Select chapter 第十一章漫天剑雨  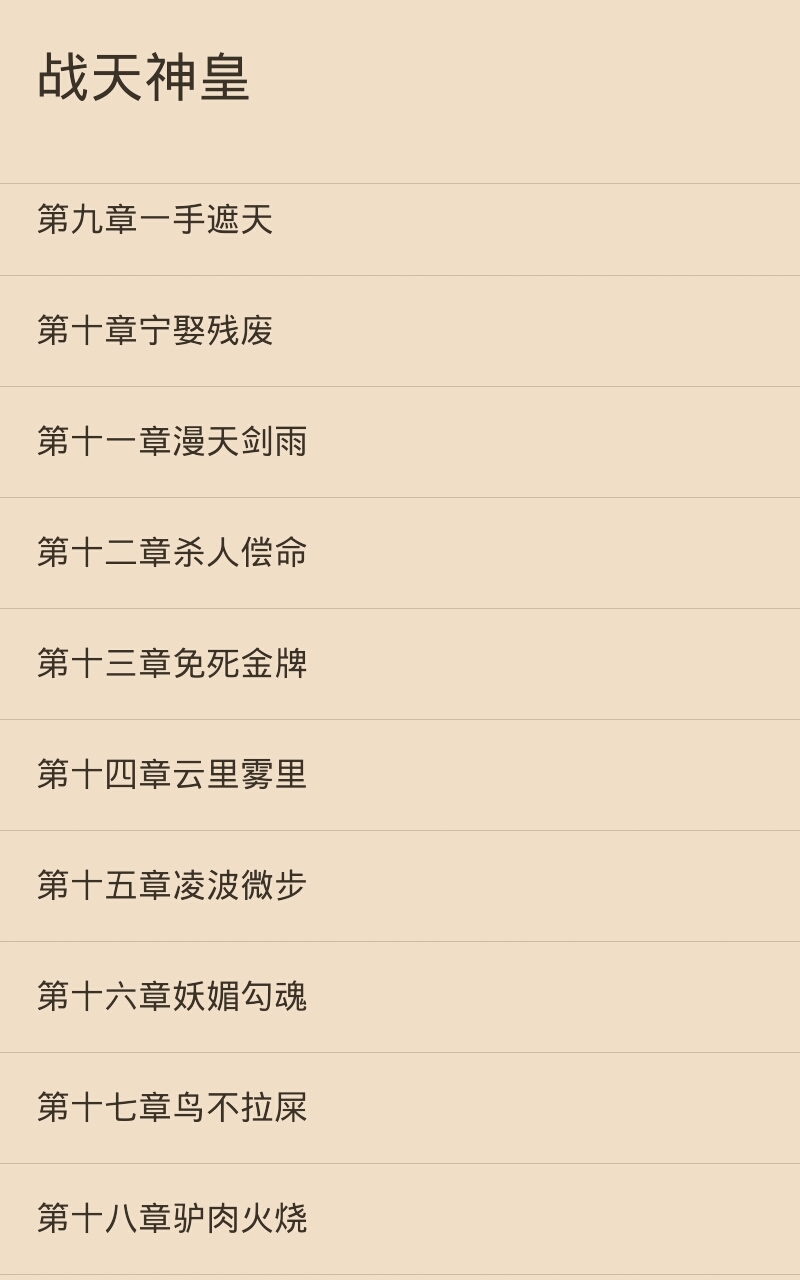click(x=400, y=442)
